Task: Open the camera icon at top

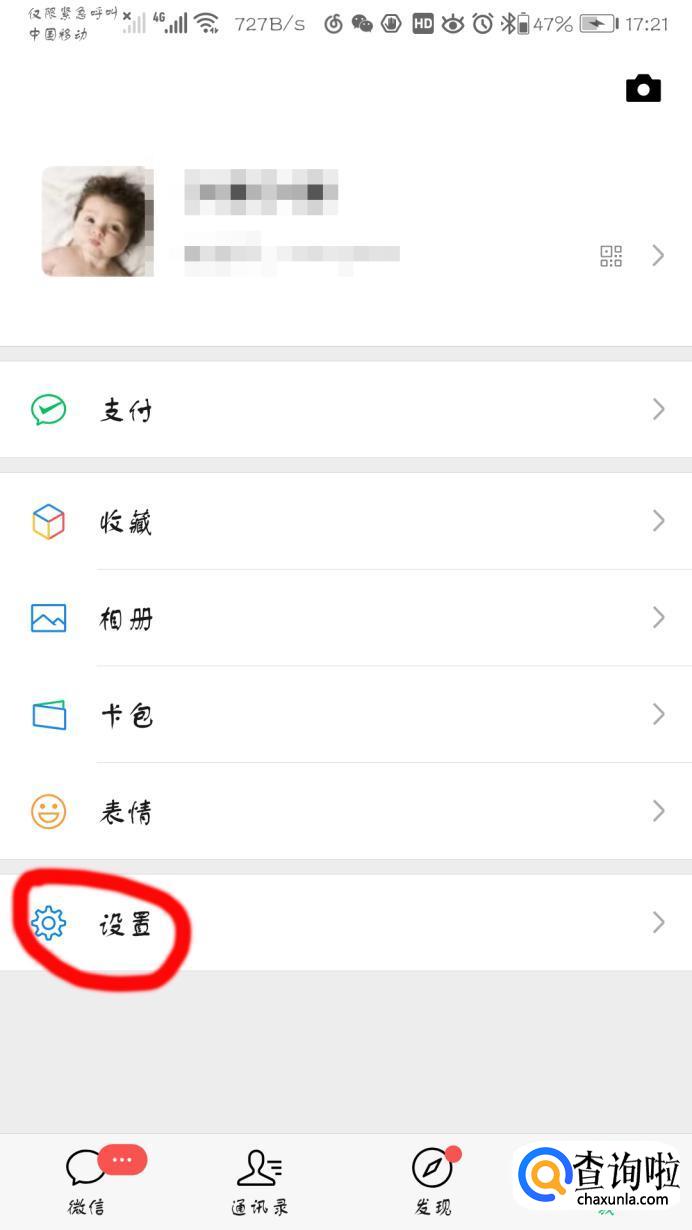Action: (x=643, y=89)
